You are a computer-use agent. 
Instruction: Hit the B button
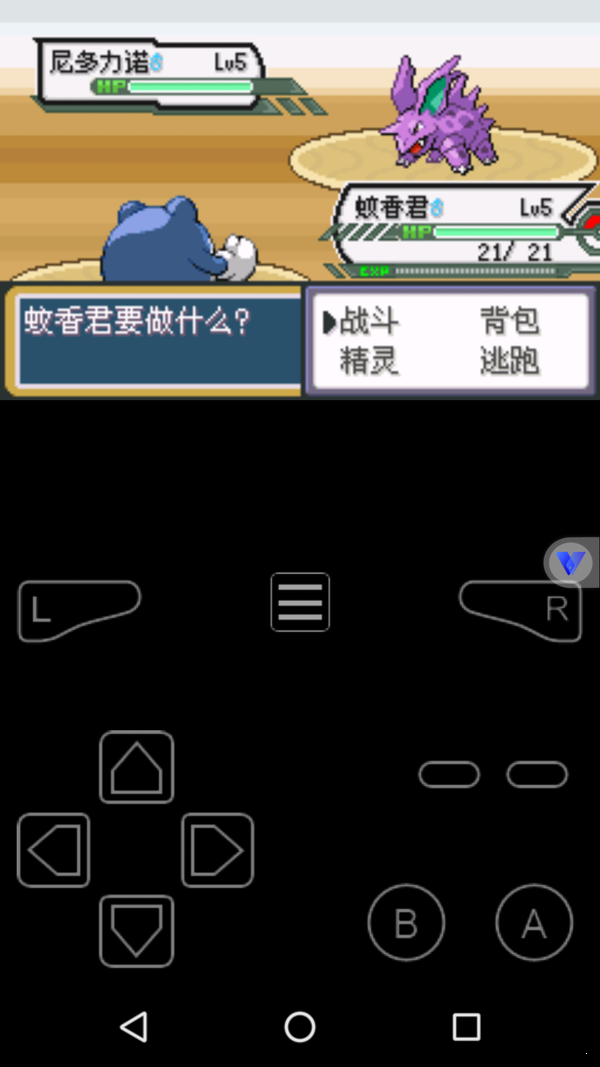pos(406,923)
